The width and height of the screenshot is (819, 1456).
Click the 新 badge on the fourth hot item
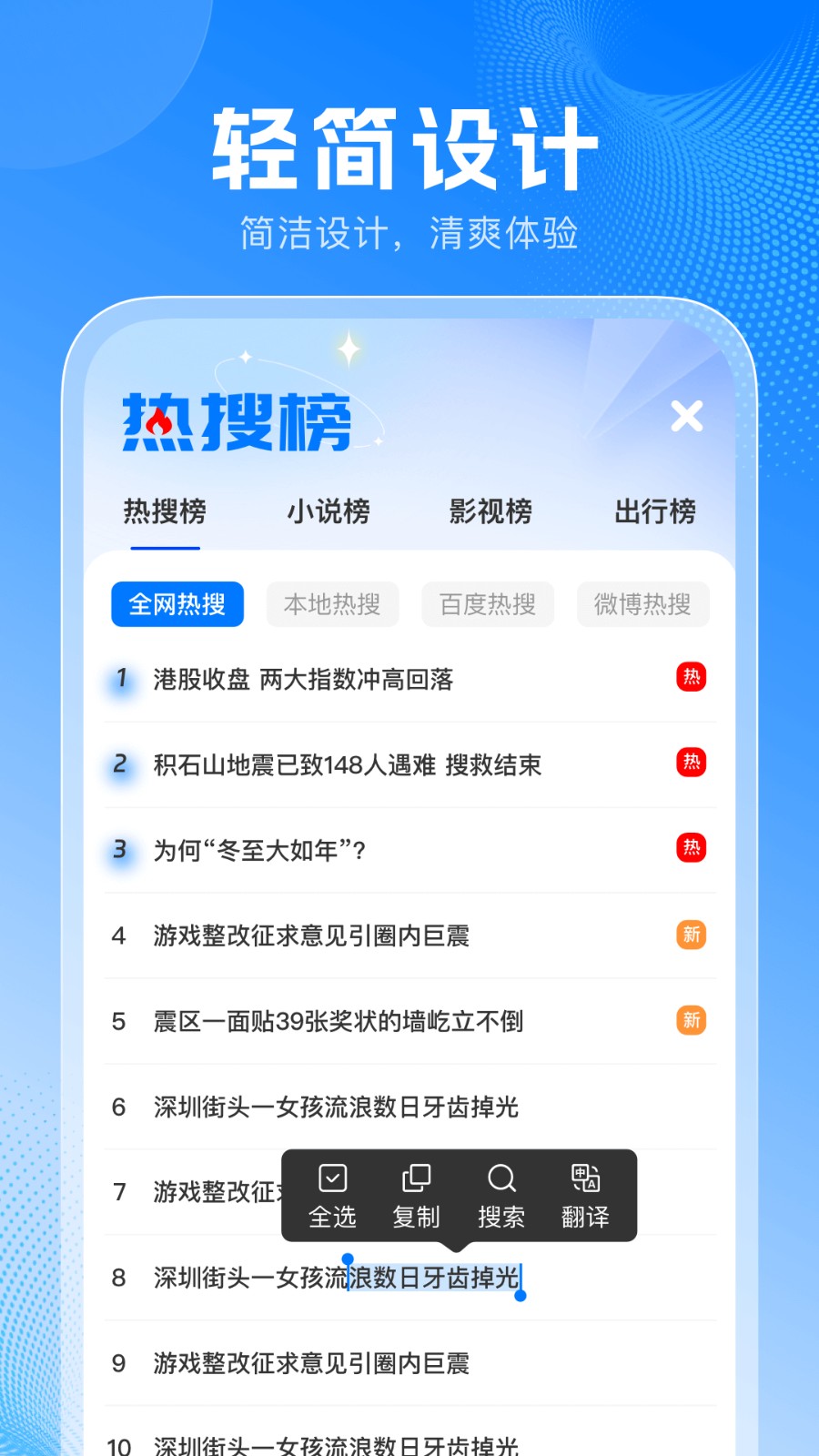coord(690,935)
